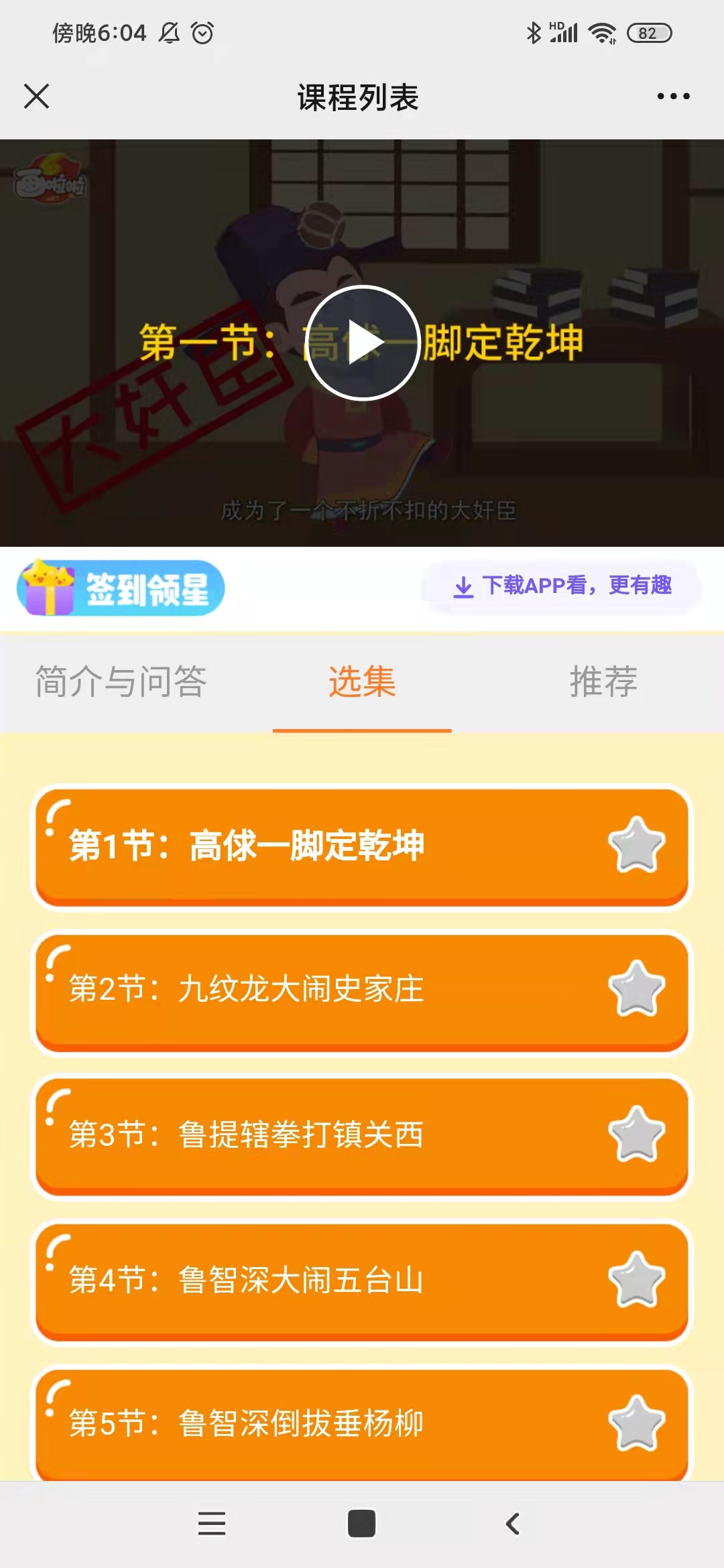The image size is (724, 1568).
Task: Go back with the system back button
Action: click(x=513, y=1524)
